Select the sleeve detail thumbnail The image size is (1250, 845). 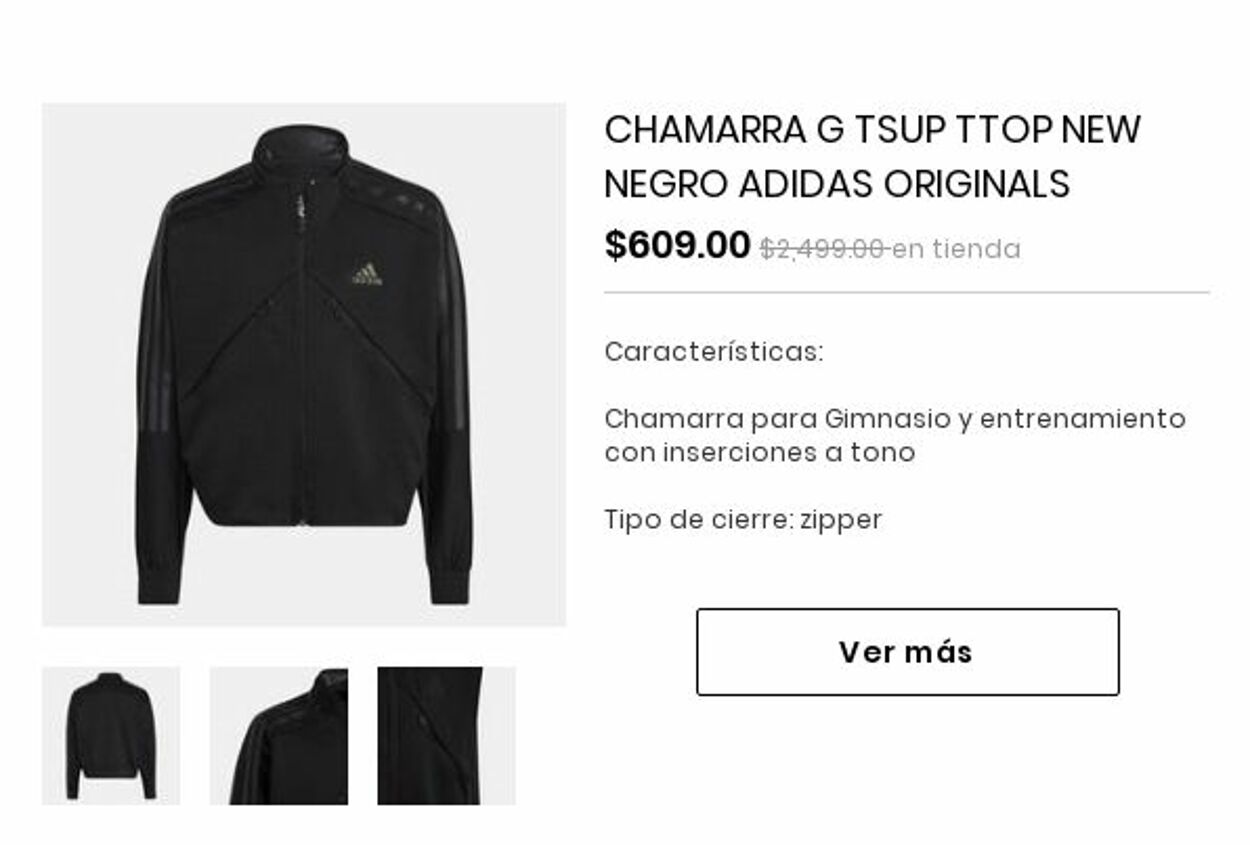(446, 735)
